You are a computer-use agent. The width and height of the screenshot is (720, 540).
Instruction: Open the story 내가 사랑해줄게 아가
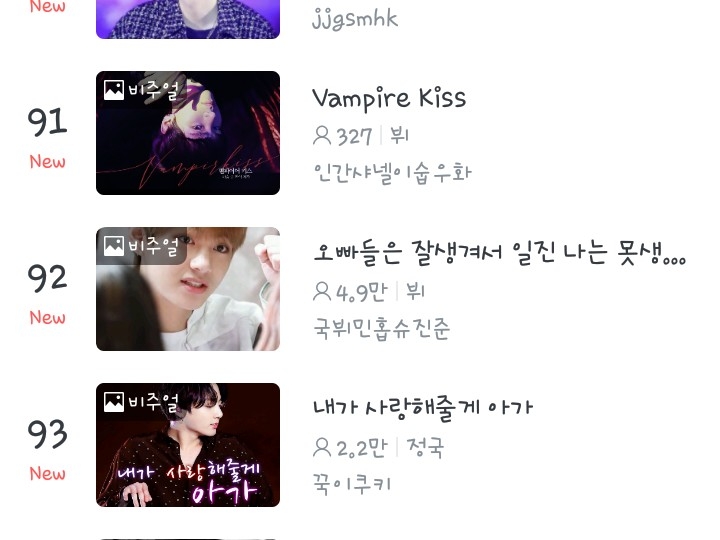[422, 408]
